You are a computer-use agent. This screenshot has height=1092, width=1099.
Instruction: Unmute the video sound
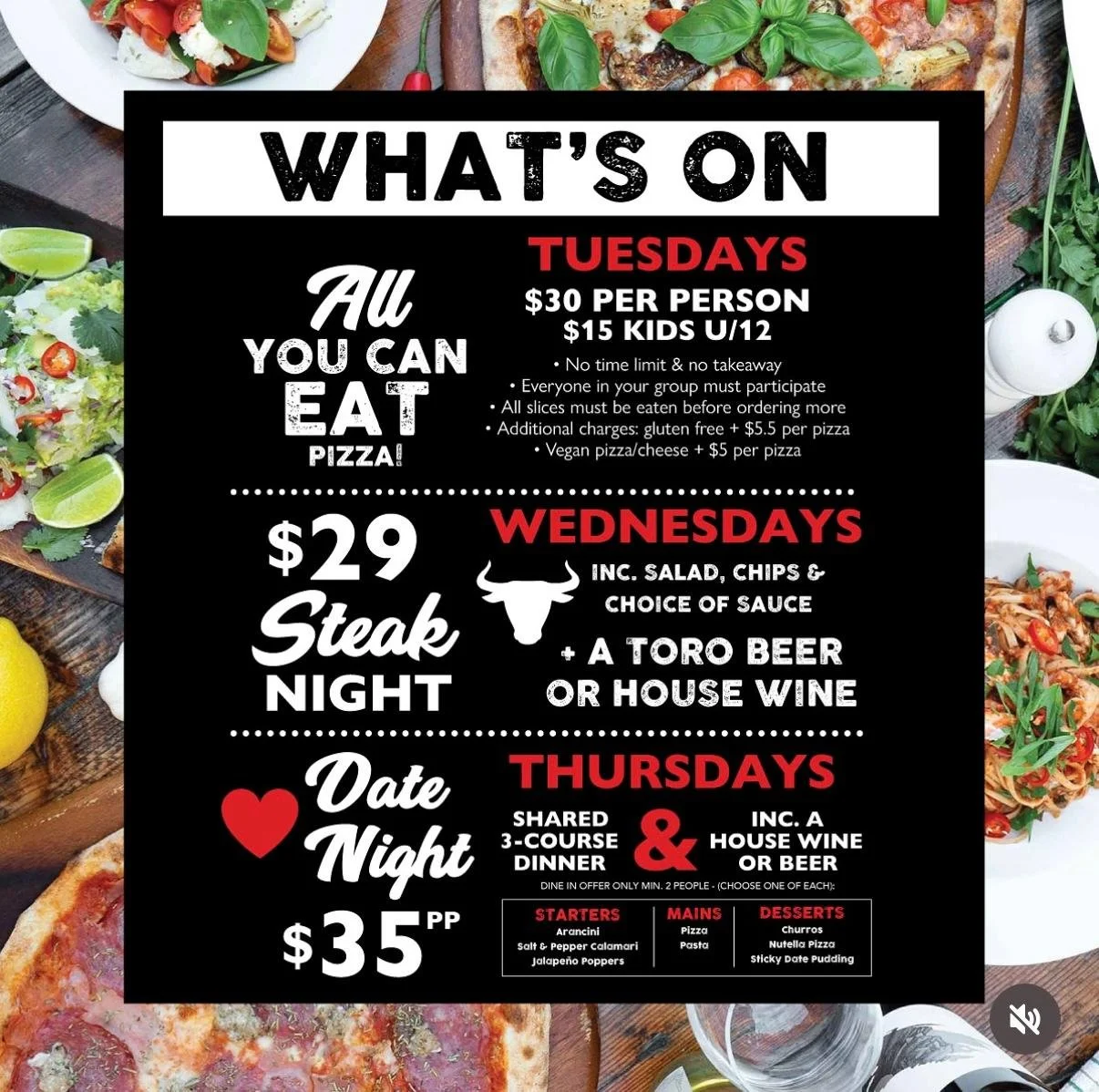(x=1025, y=1019)
